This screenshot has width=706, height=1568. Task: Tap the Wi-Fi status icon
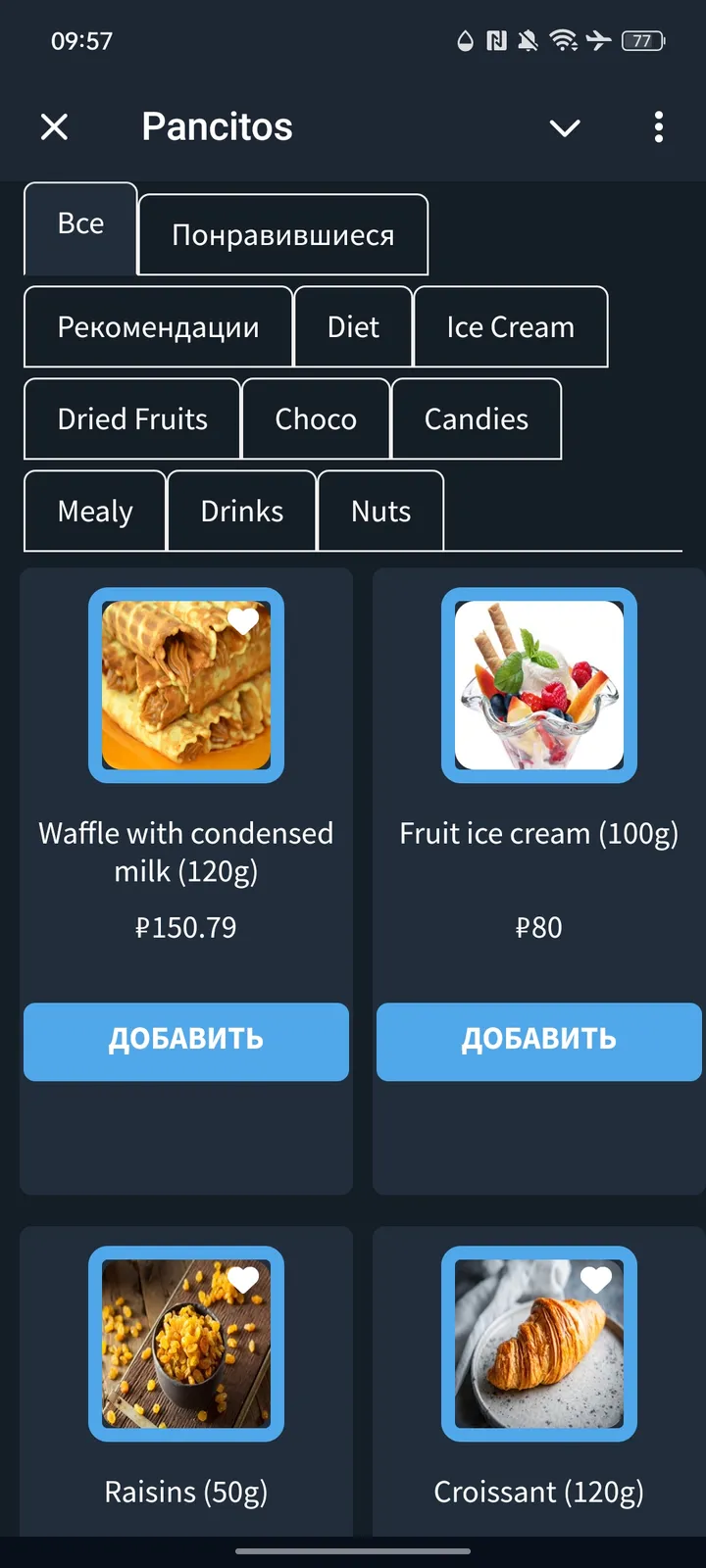[x=562, y=41]
